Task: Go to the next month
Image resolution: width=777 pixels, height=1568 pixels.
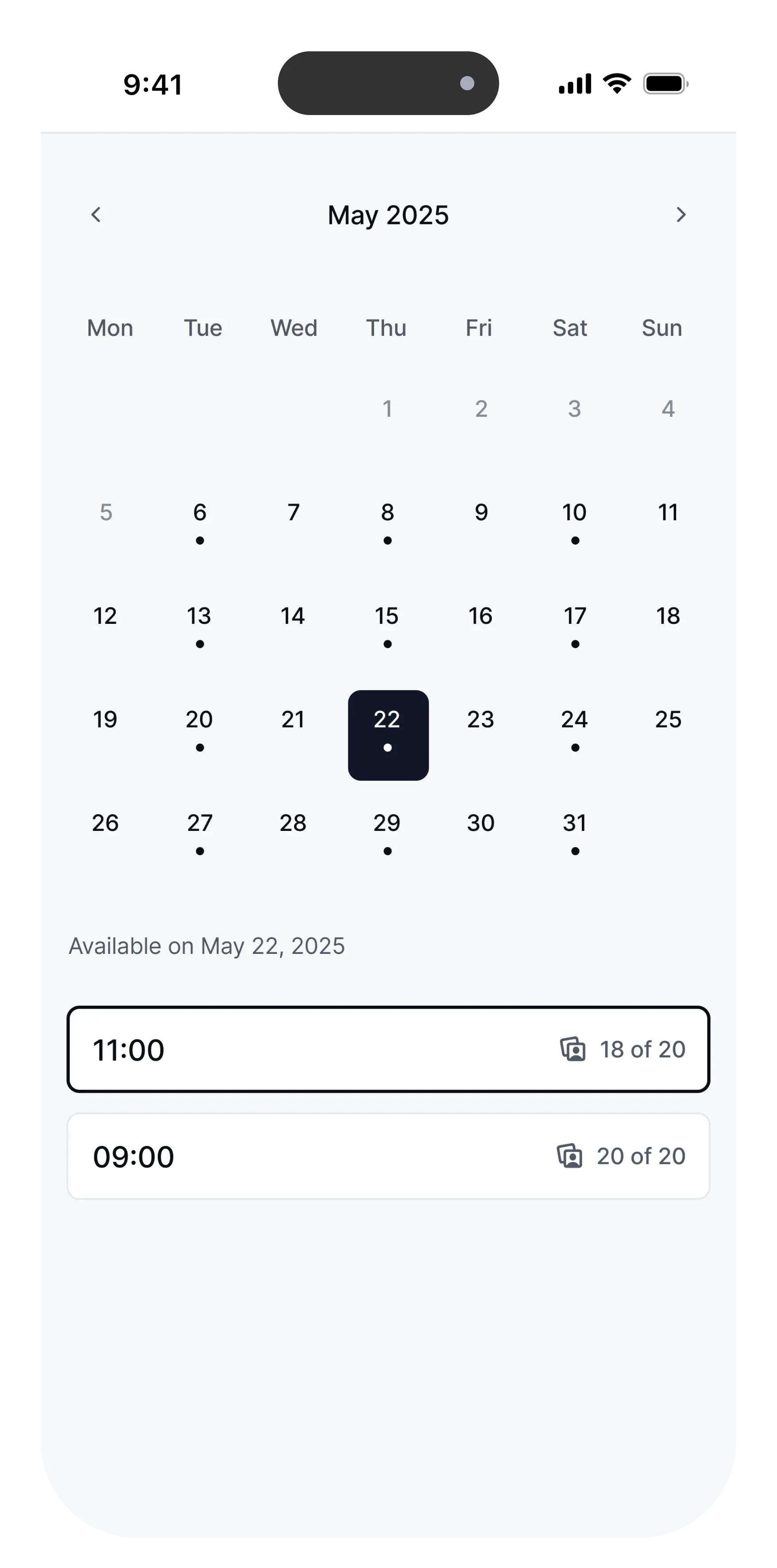Action: pyautogui.click(x=681, y=215)
